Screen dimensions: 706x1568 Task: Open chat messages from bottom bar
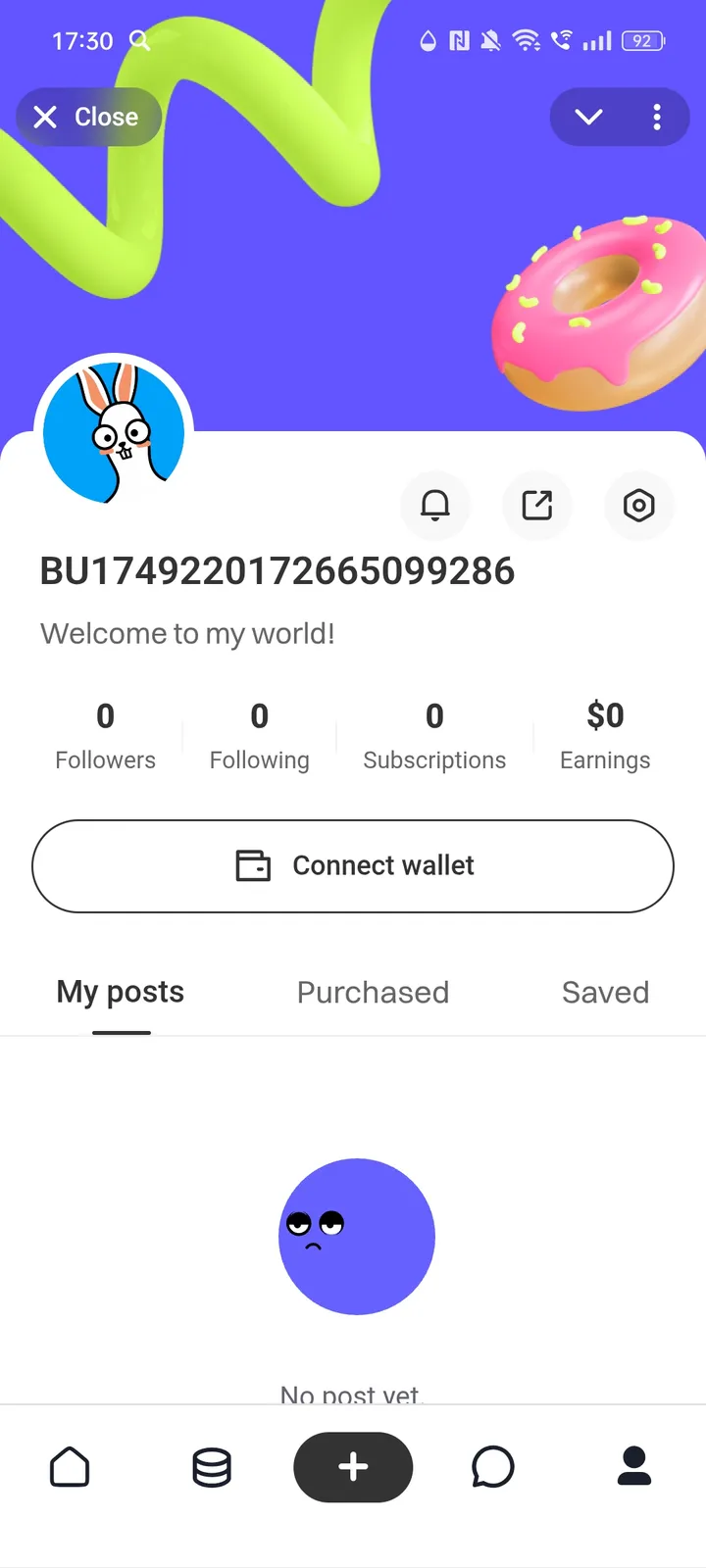[494, 1467]
